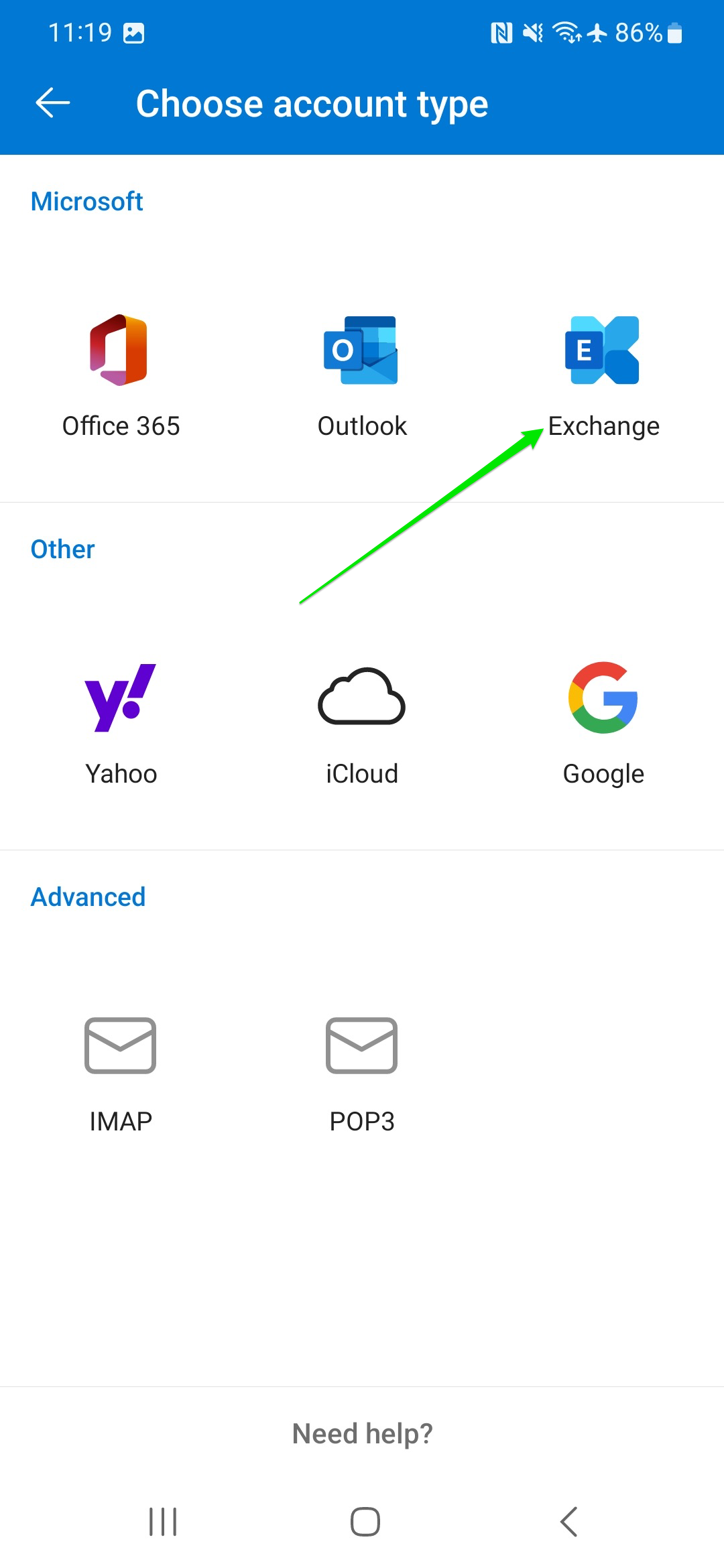Tap the system home button

point(365,1521)
